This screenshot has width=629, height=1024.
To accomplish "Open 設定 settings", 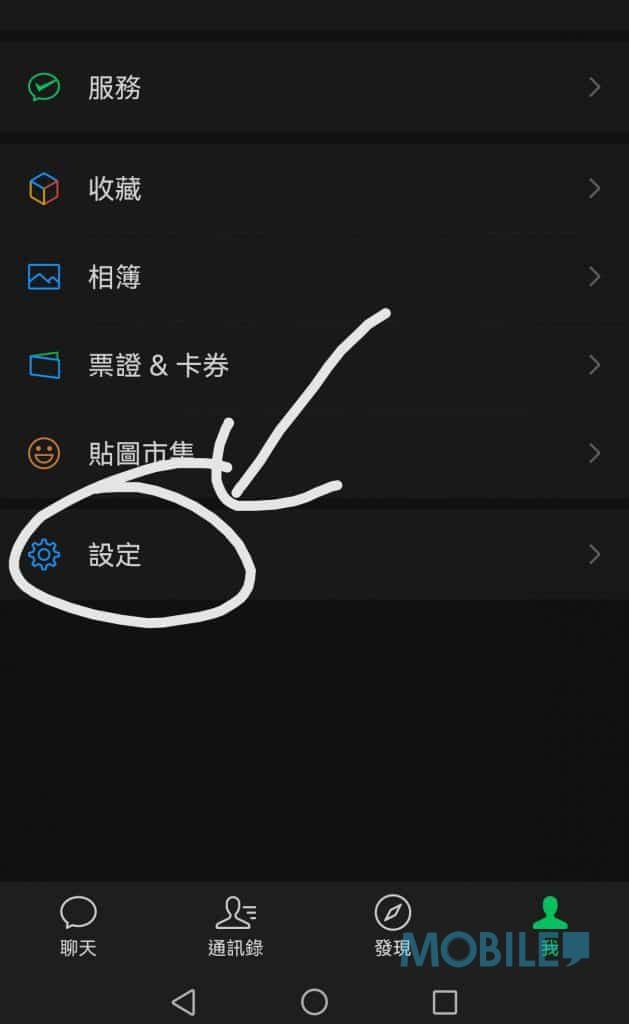I will click(x=314, y=554).
